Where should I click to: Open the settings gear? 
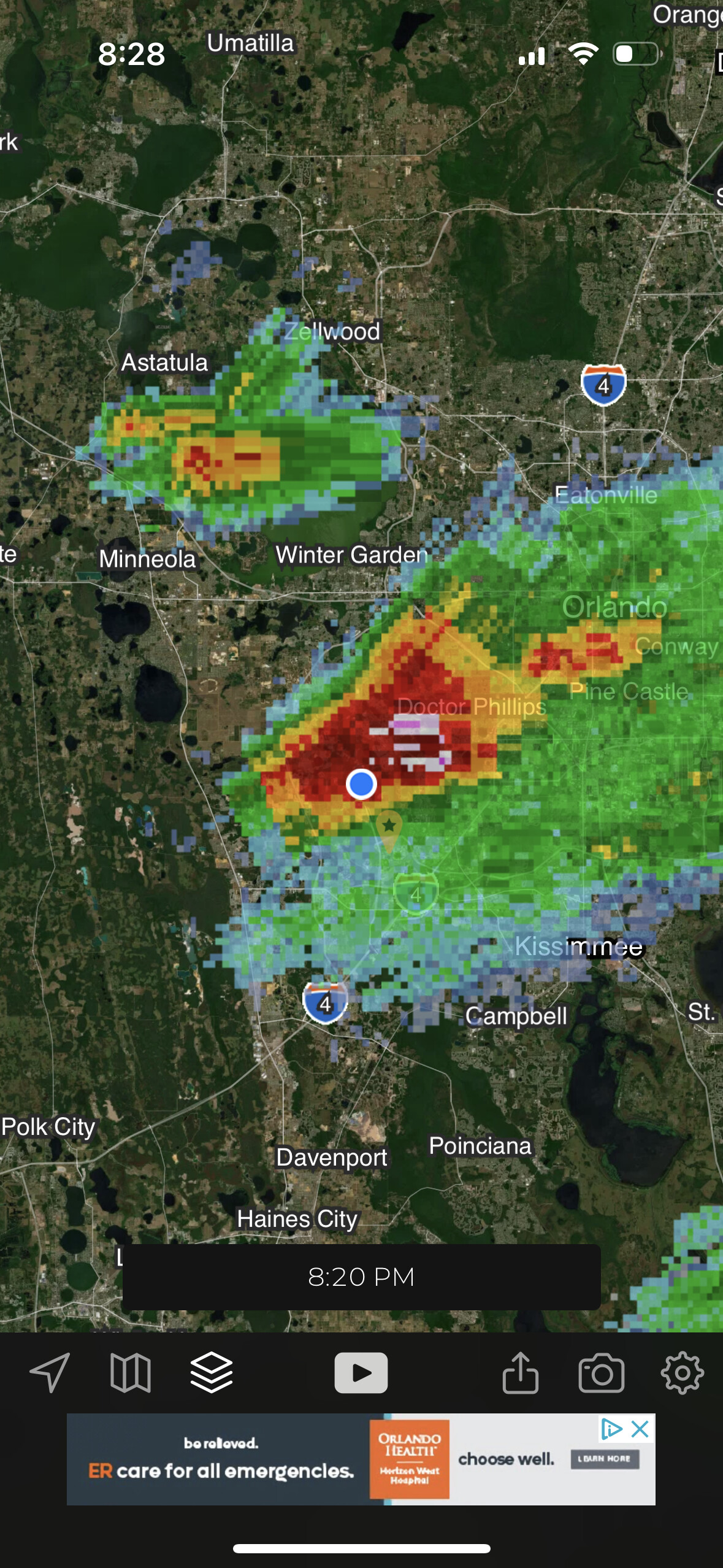(x=682, y=1373)
